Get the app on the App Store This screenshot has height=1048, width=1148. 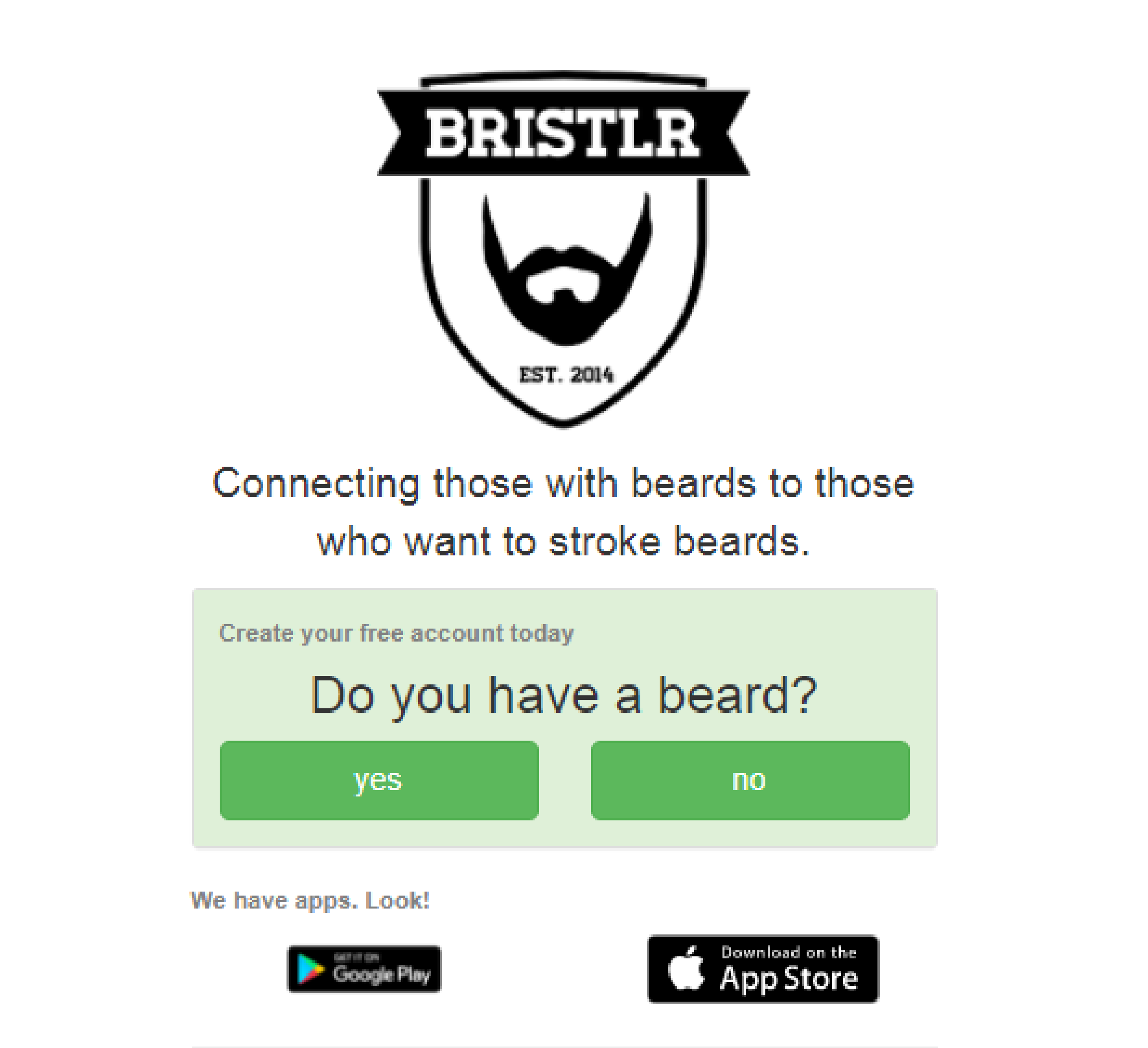click(762, 968)
